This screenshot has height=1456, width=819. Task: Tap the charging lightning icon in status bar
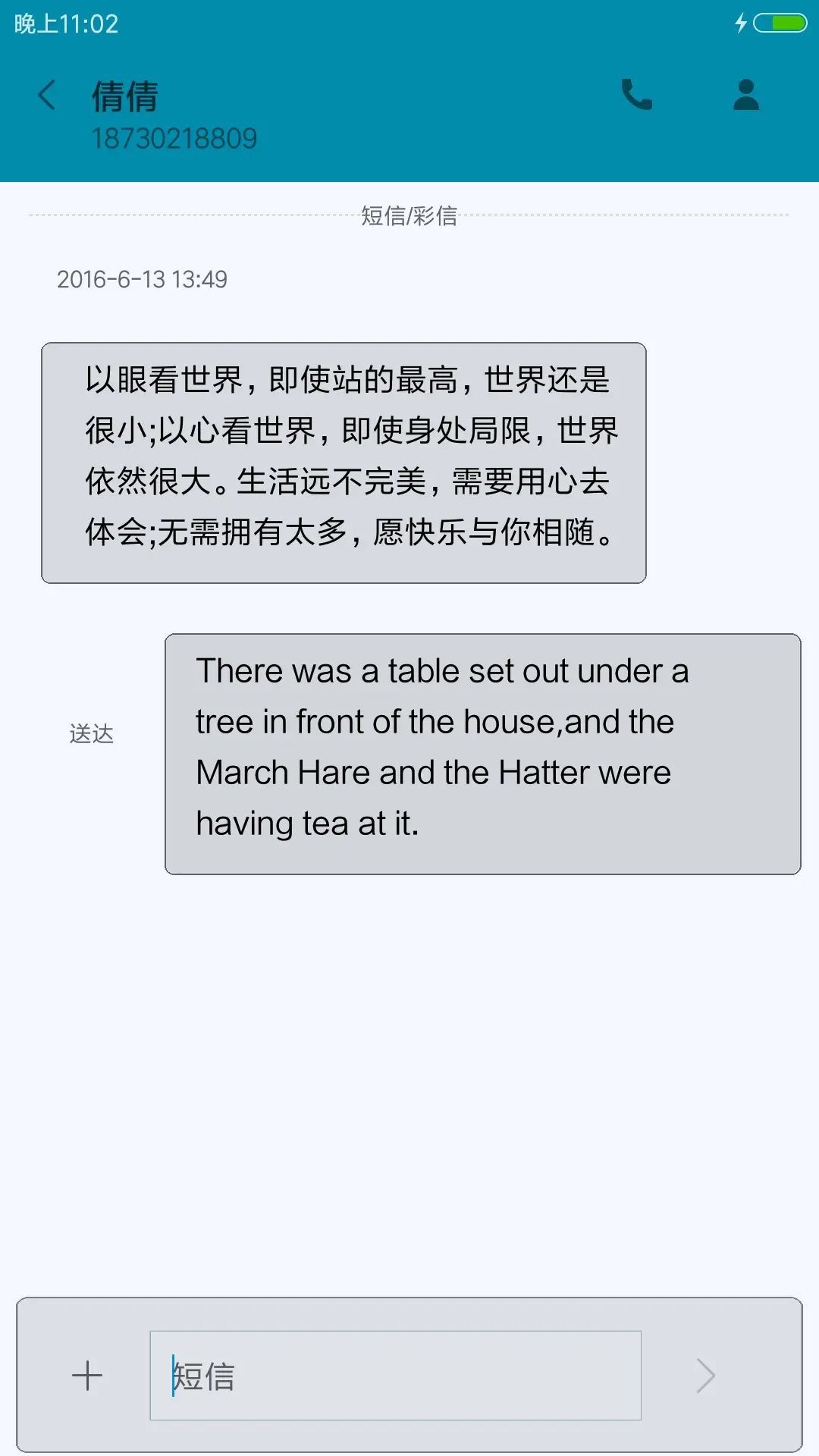point(741,23)
